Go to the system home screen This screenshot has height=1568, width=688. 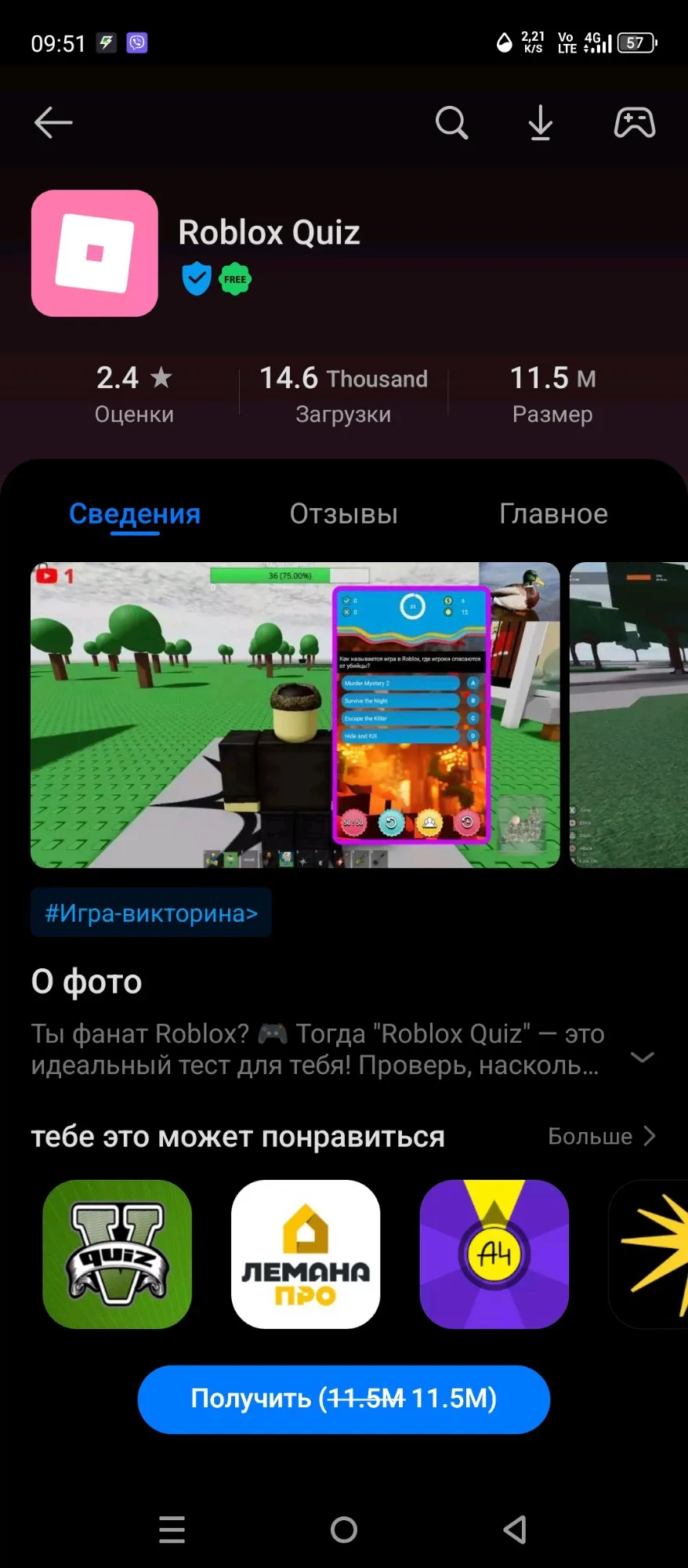click(344, 1529)
